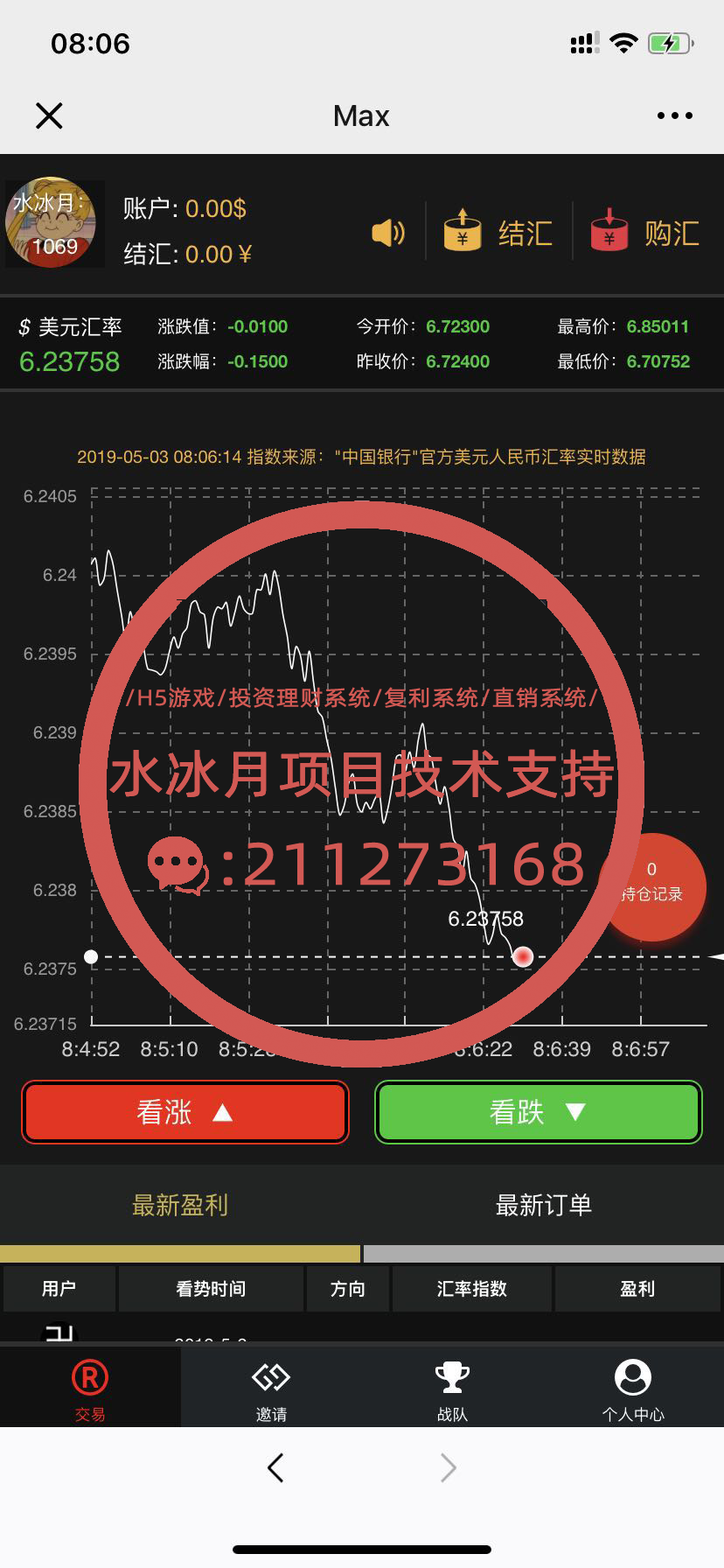
Task: Mute the sound speaker icon
Action: [388, 233]
